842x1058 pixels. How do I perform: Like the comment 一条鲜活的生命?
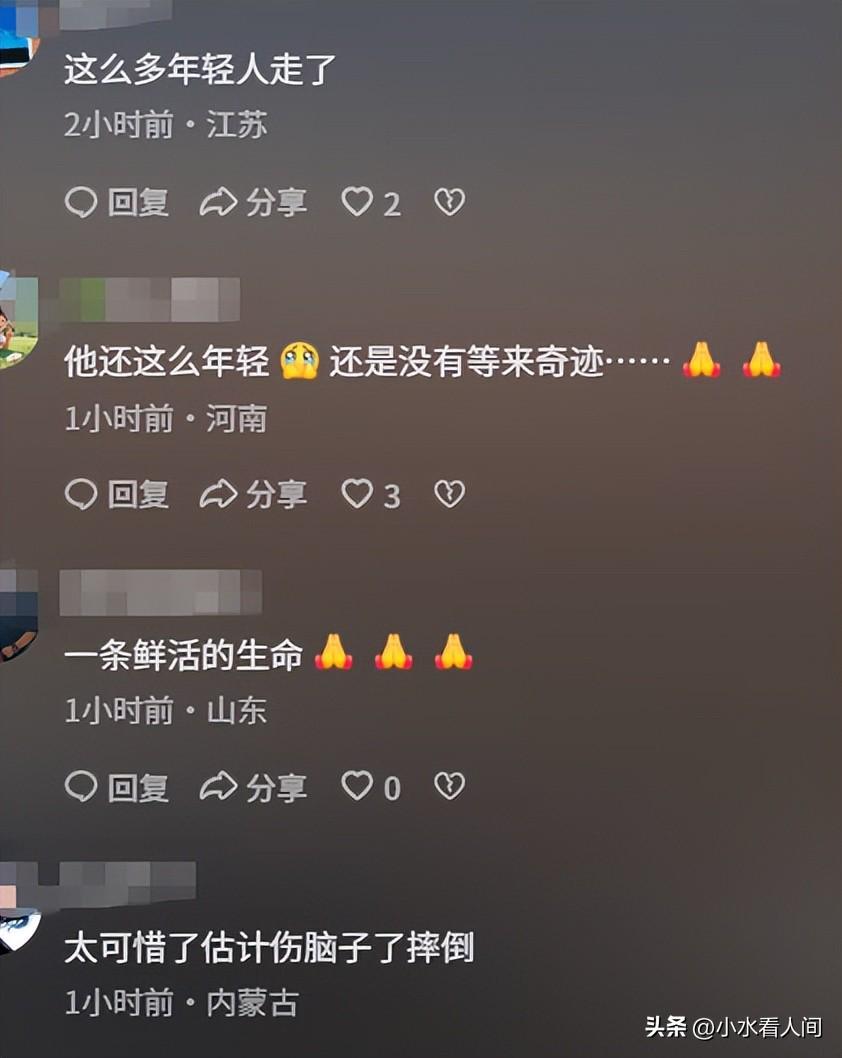click(358, 787)
